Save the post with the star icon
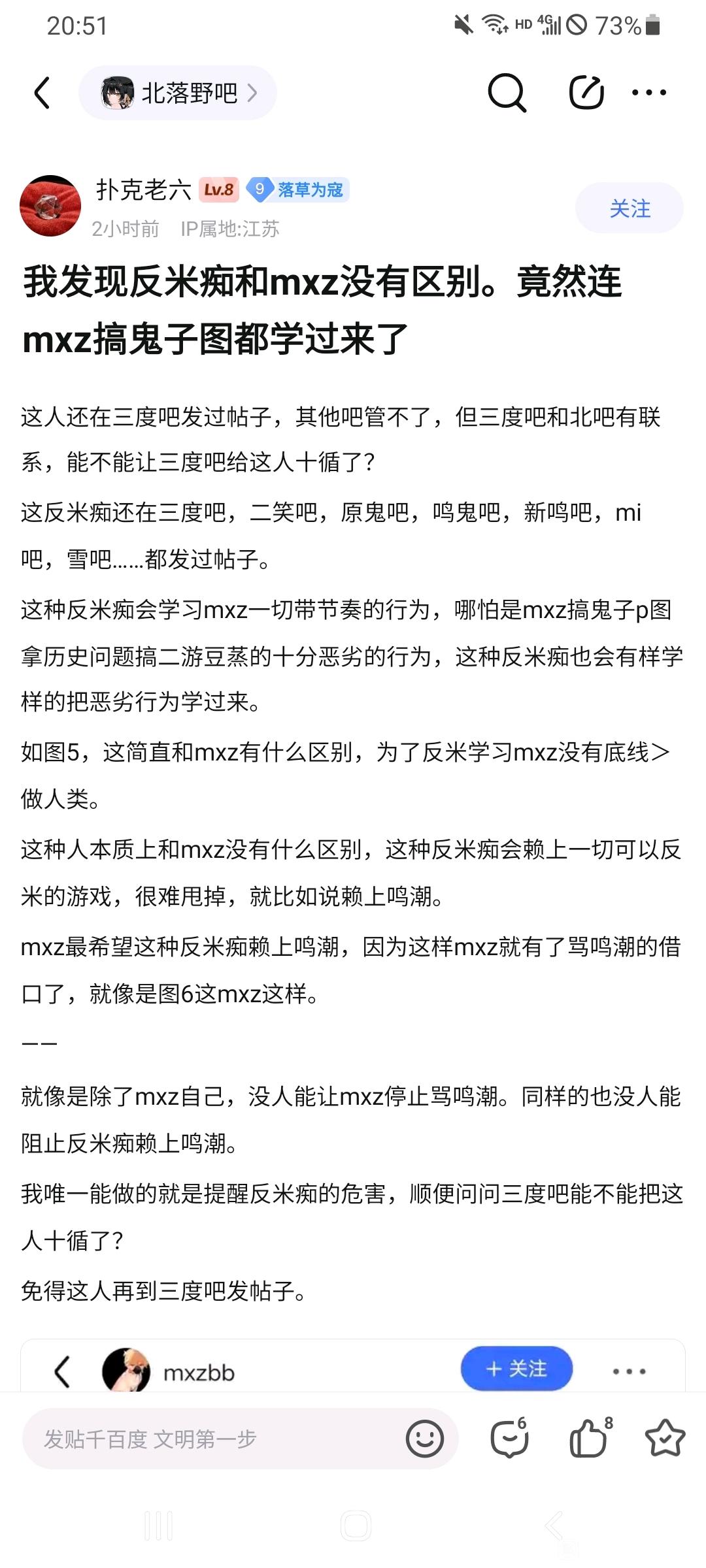The image size is (706, 1568). (x=664, y=1439)
